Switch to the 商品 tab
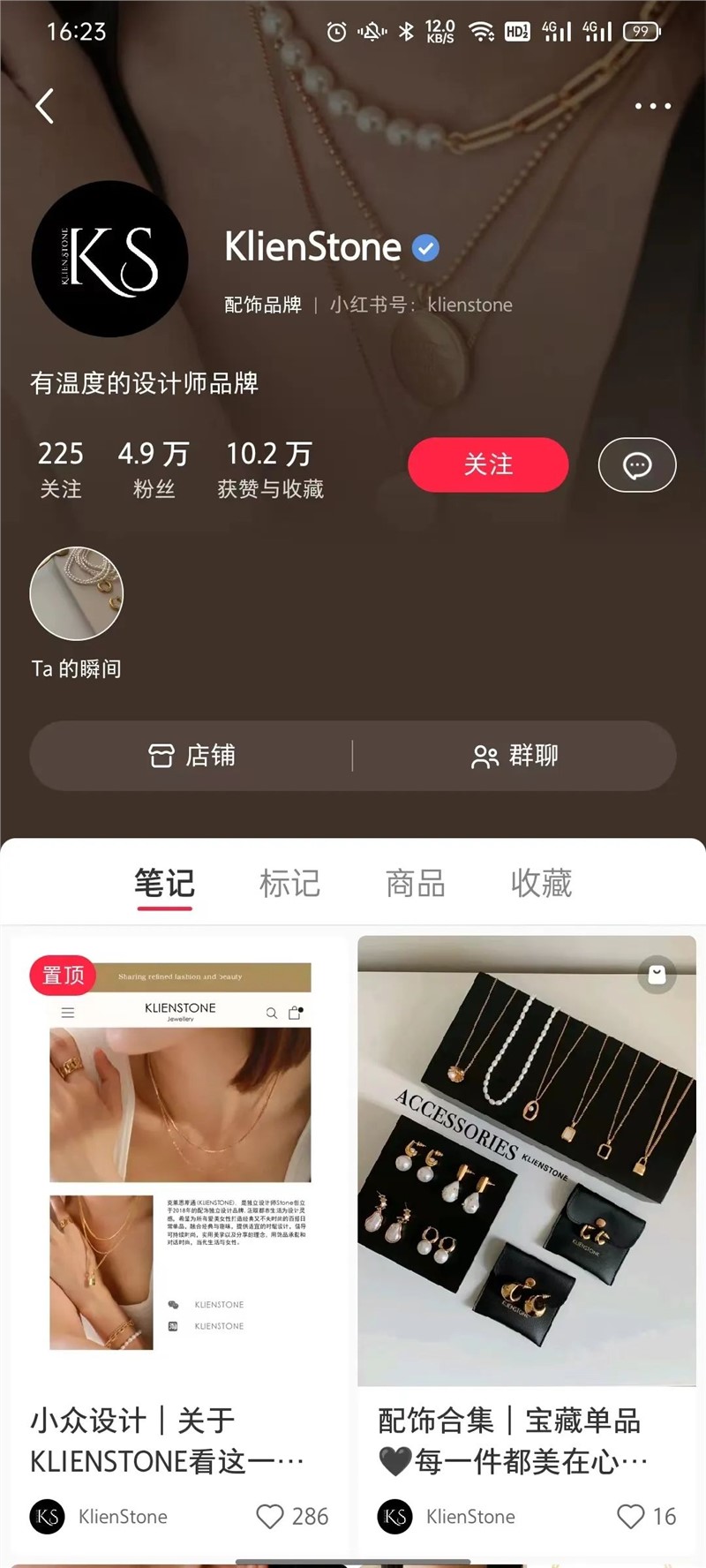Screen dimensions: 706x1568 (416, 883)
